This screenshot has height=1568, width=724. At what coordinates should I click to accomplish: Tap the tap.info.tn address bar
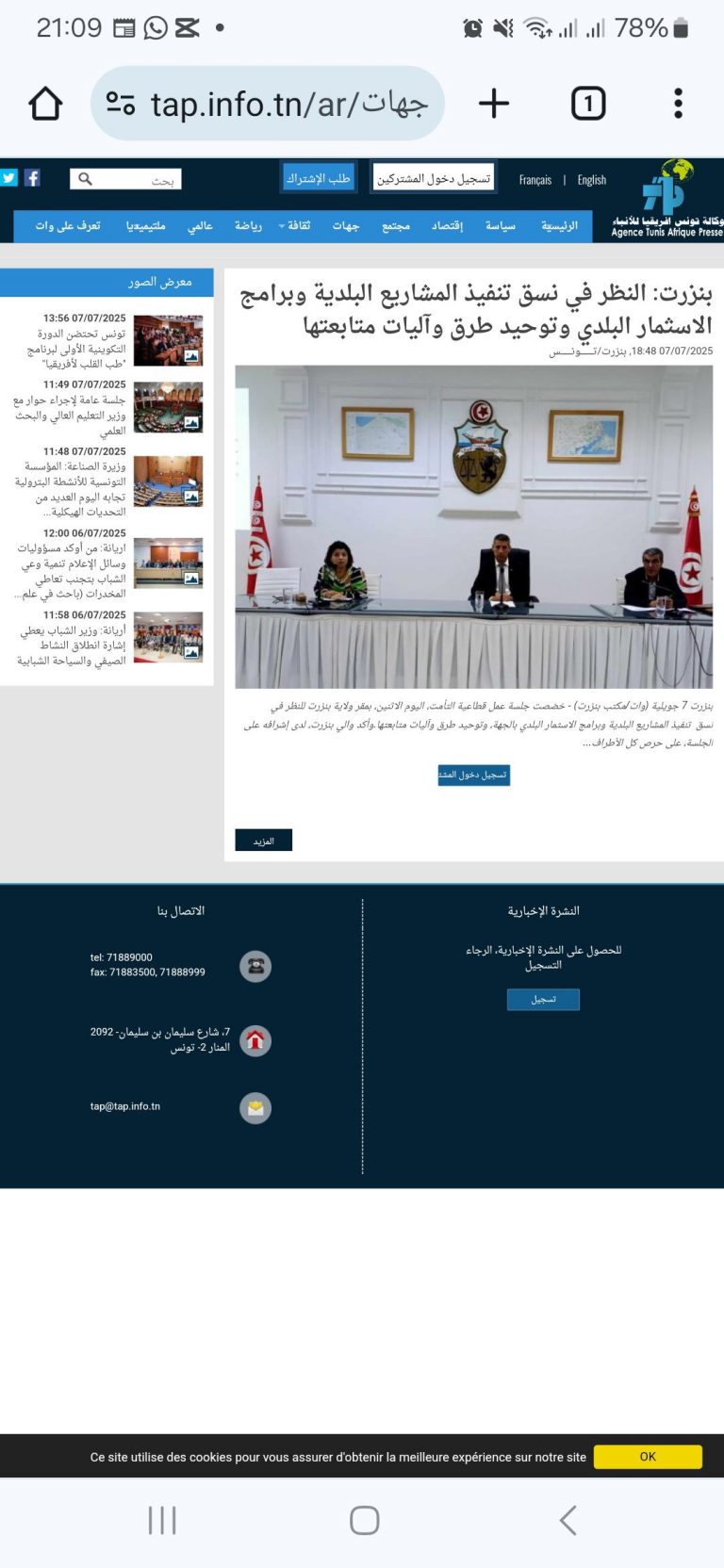click(269, 104)
